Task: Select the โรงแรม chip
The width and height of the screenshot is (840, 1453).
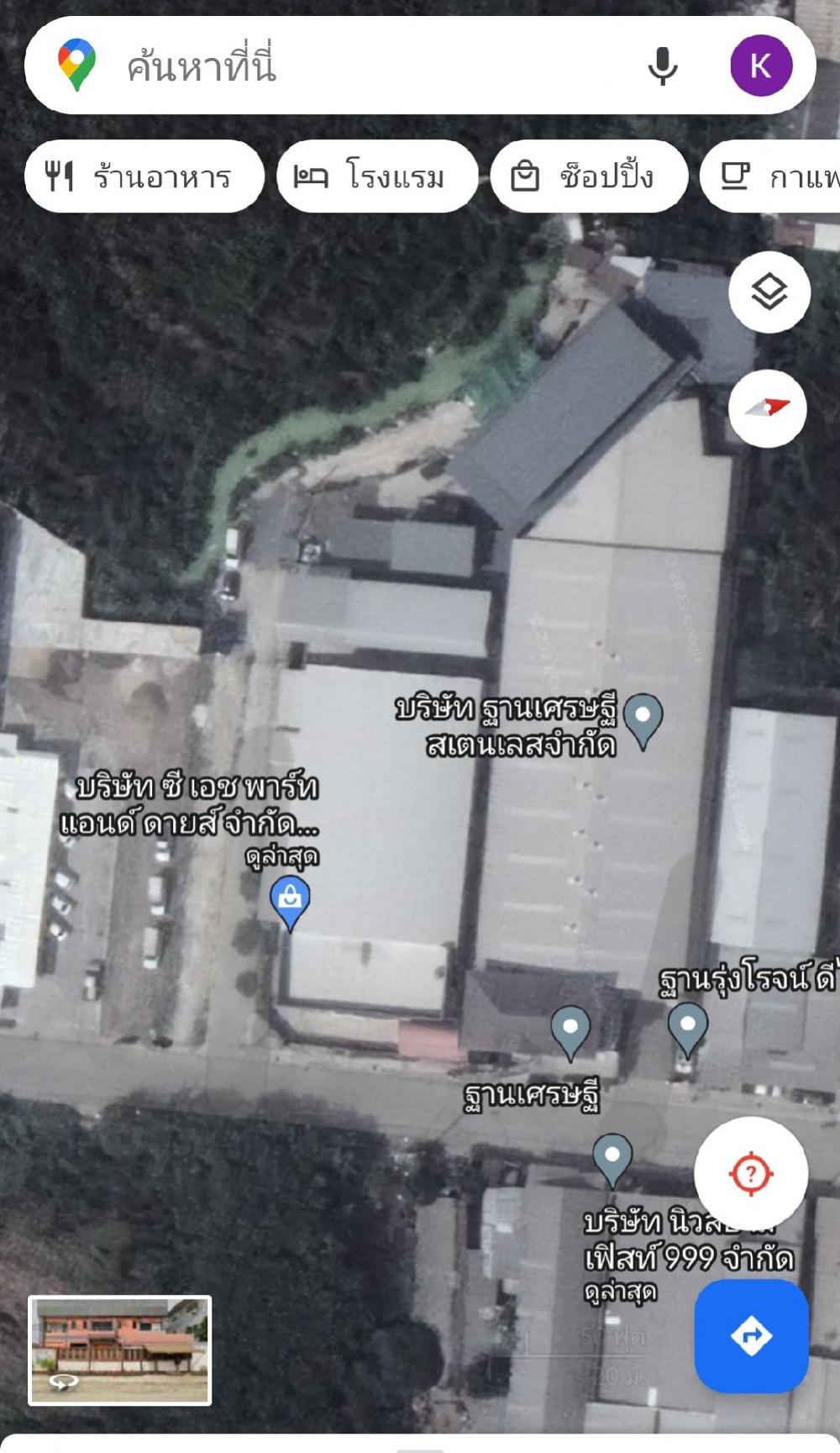Action: tap(377, 176)
